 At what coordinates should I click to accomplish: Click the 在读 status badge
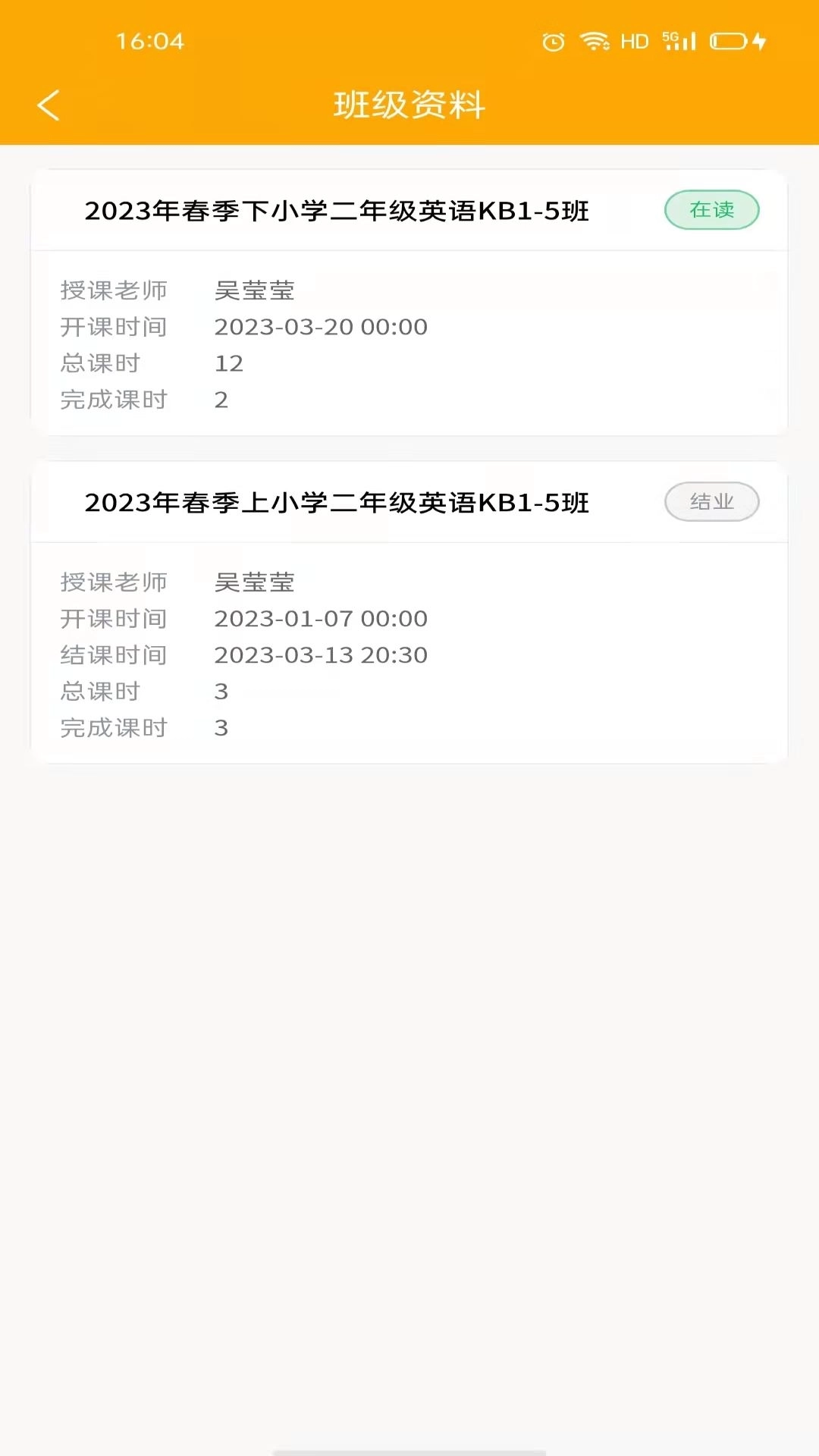711,210
